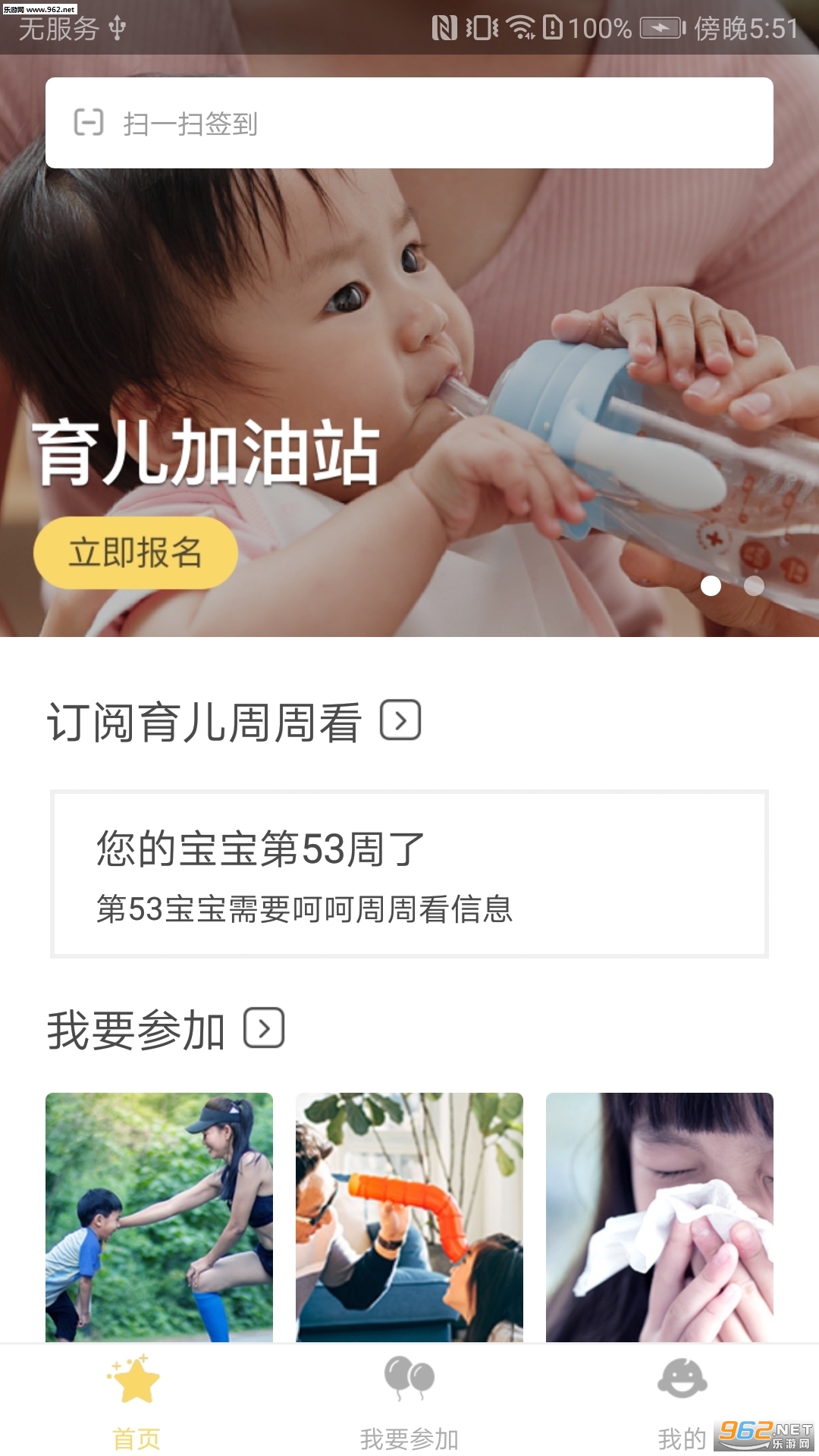Screen dimensions: 819x1456
Task: Open the father playing with toy tile
Action: tap(409, 1216)
